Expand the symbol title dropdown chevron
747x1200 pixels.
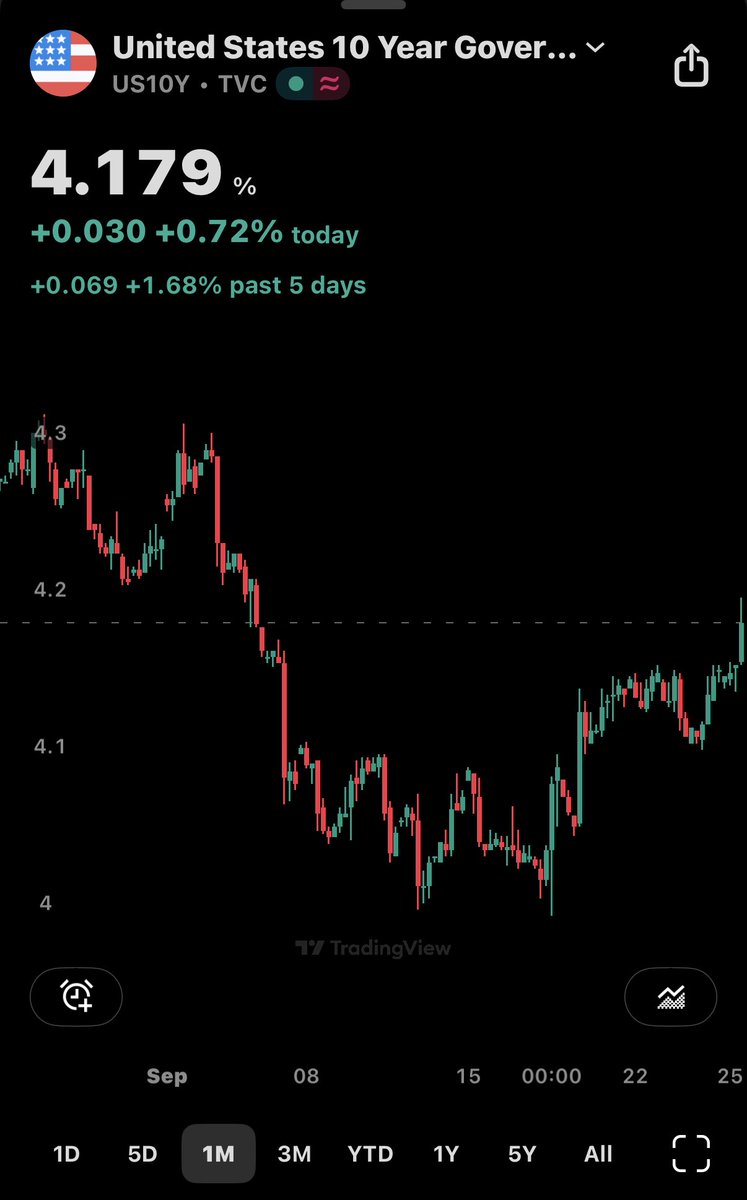click(x=595, y=48)
